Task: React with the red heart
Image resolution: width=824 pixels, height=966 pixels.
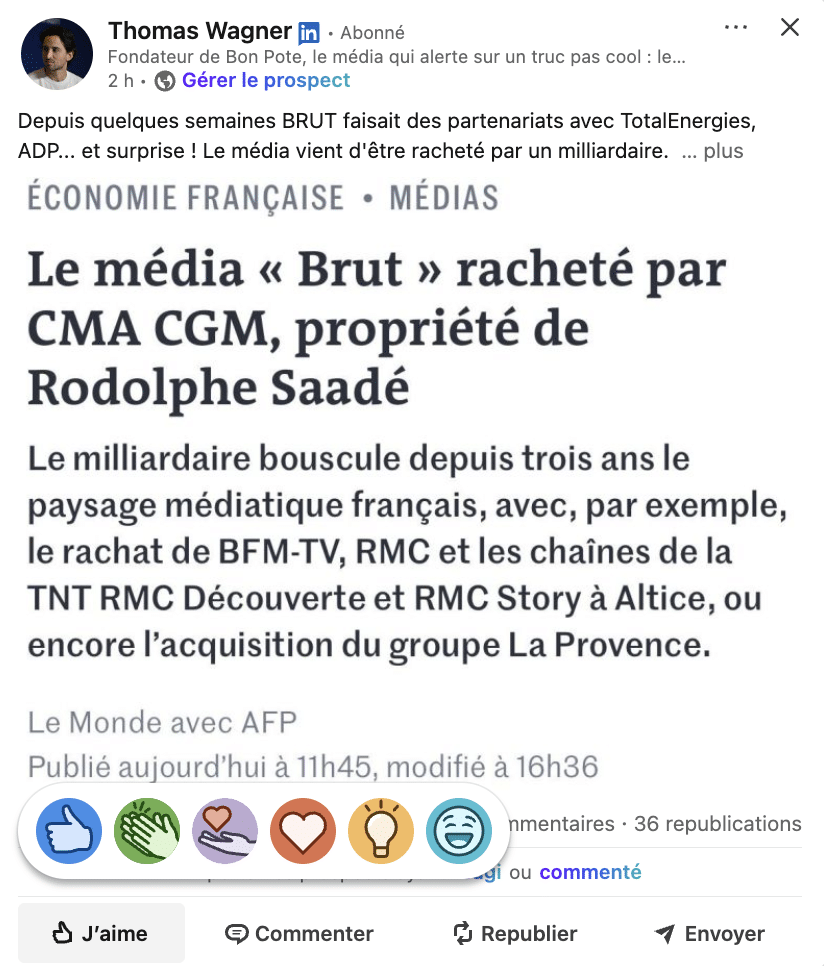Action: click(x=303, y=831)
